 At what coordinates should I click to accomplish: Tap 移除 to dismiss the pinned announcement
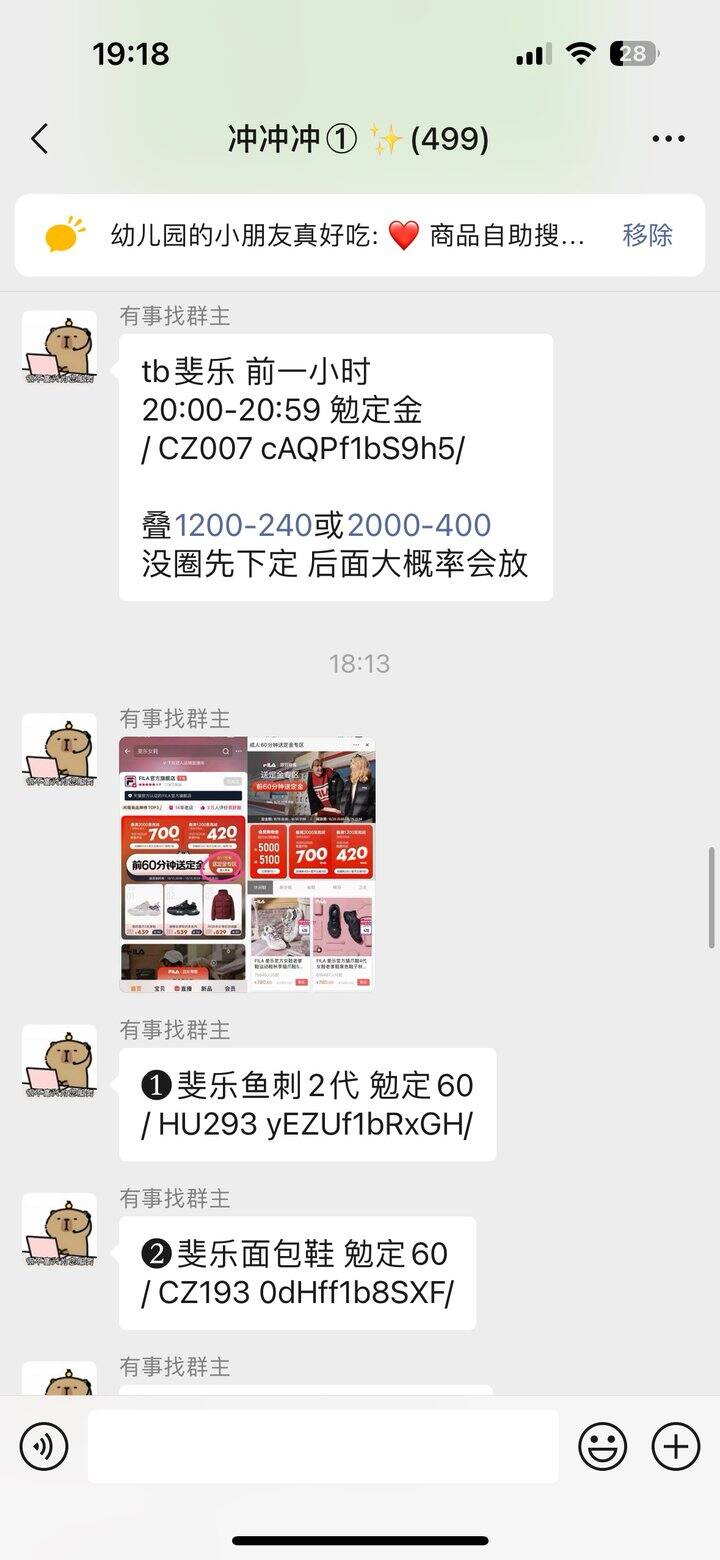(x=647, y=235)
